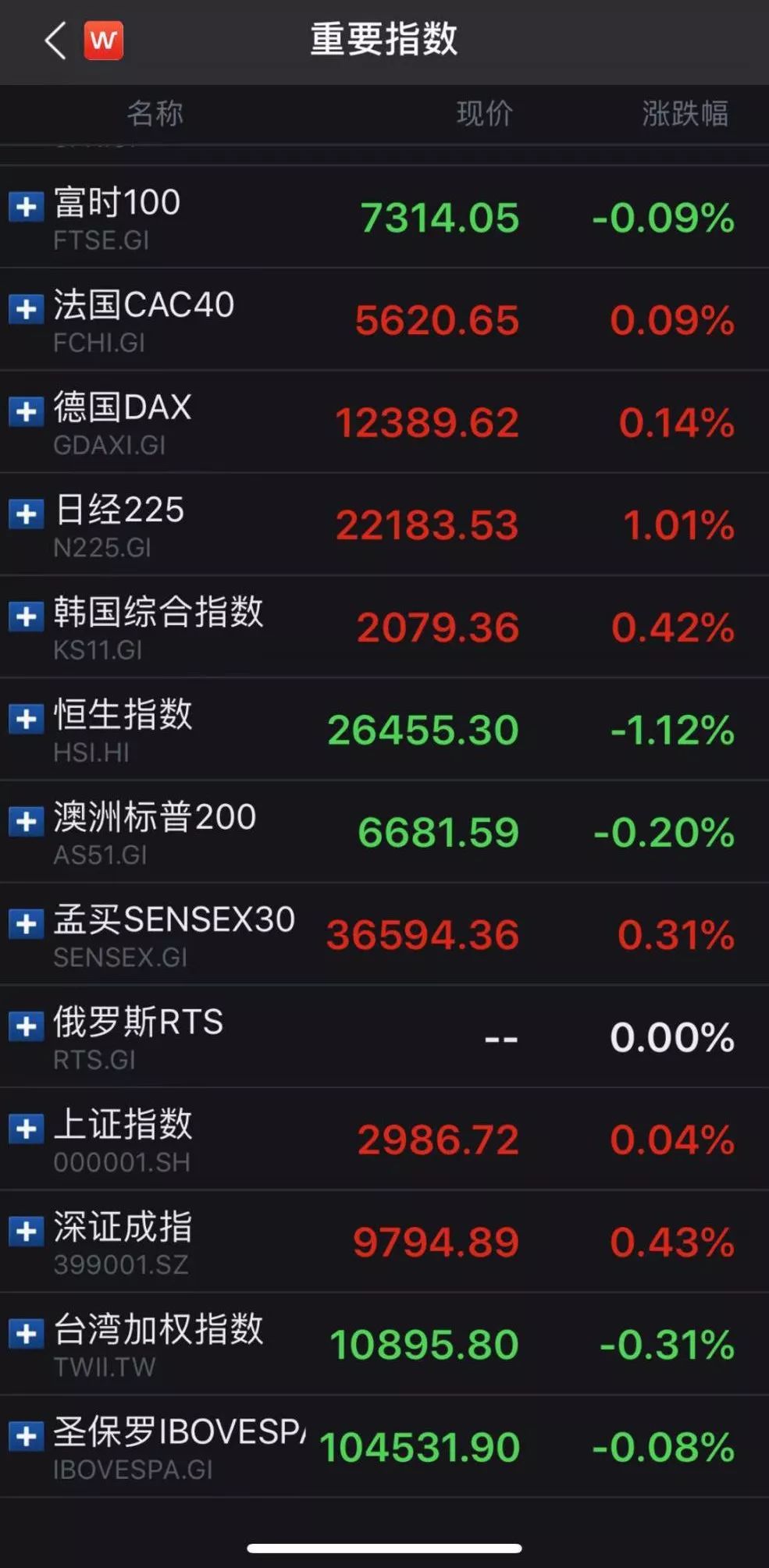Screen dimensions: 769x1568
Task: Open the 德国DAX index details
Action: (x=384, y=421)
